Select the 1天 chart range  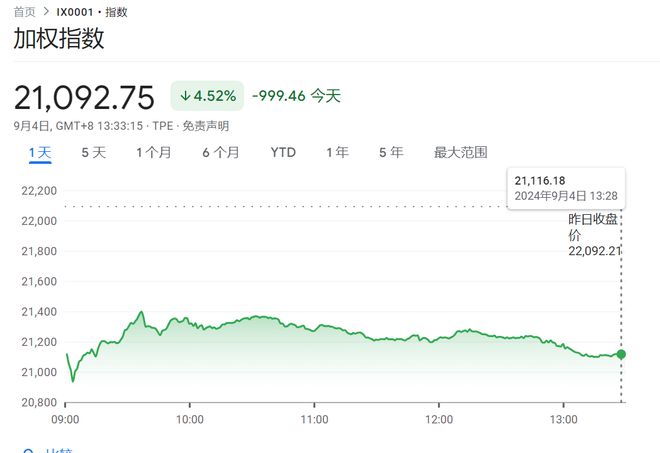40,153
